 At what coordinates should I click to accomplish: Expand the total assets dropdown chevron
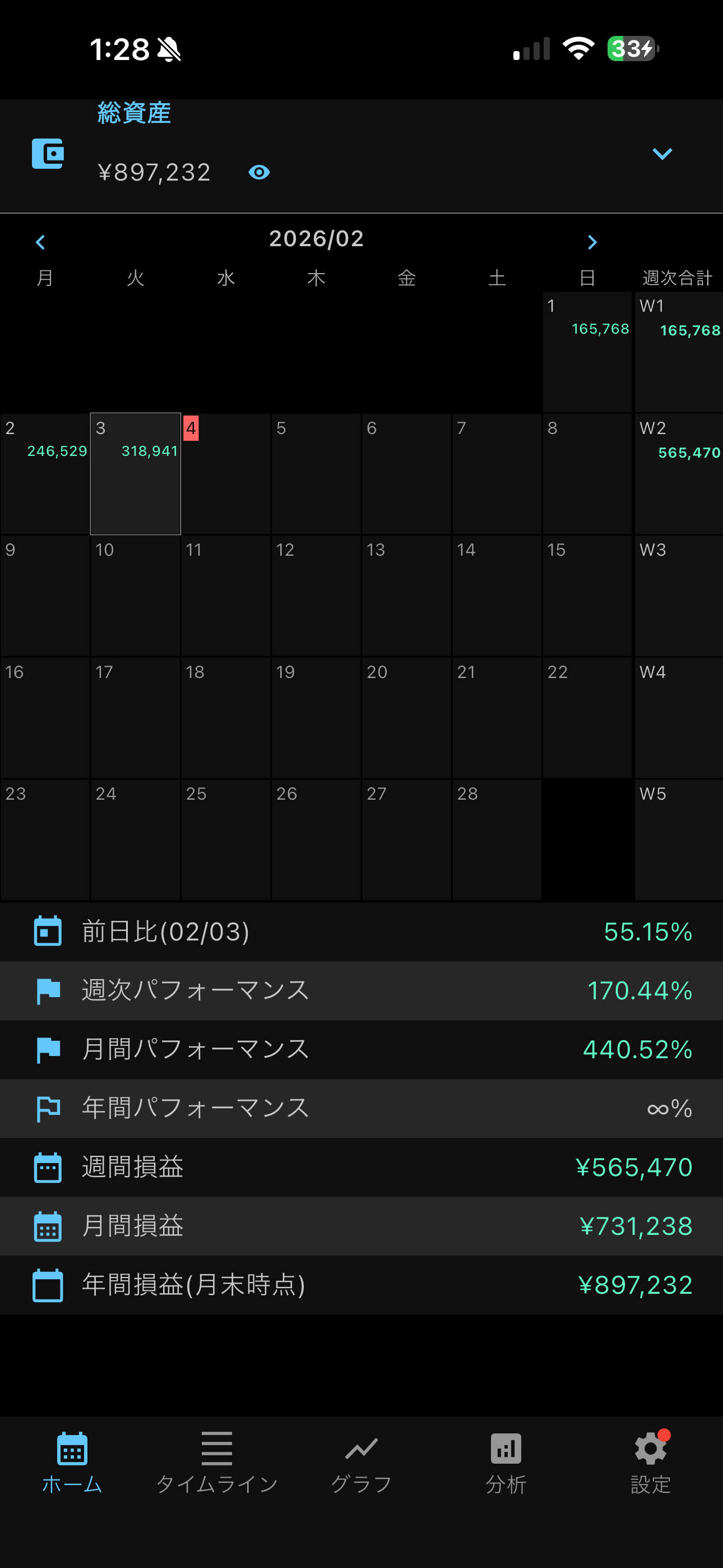point(662,154)
